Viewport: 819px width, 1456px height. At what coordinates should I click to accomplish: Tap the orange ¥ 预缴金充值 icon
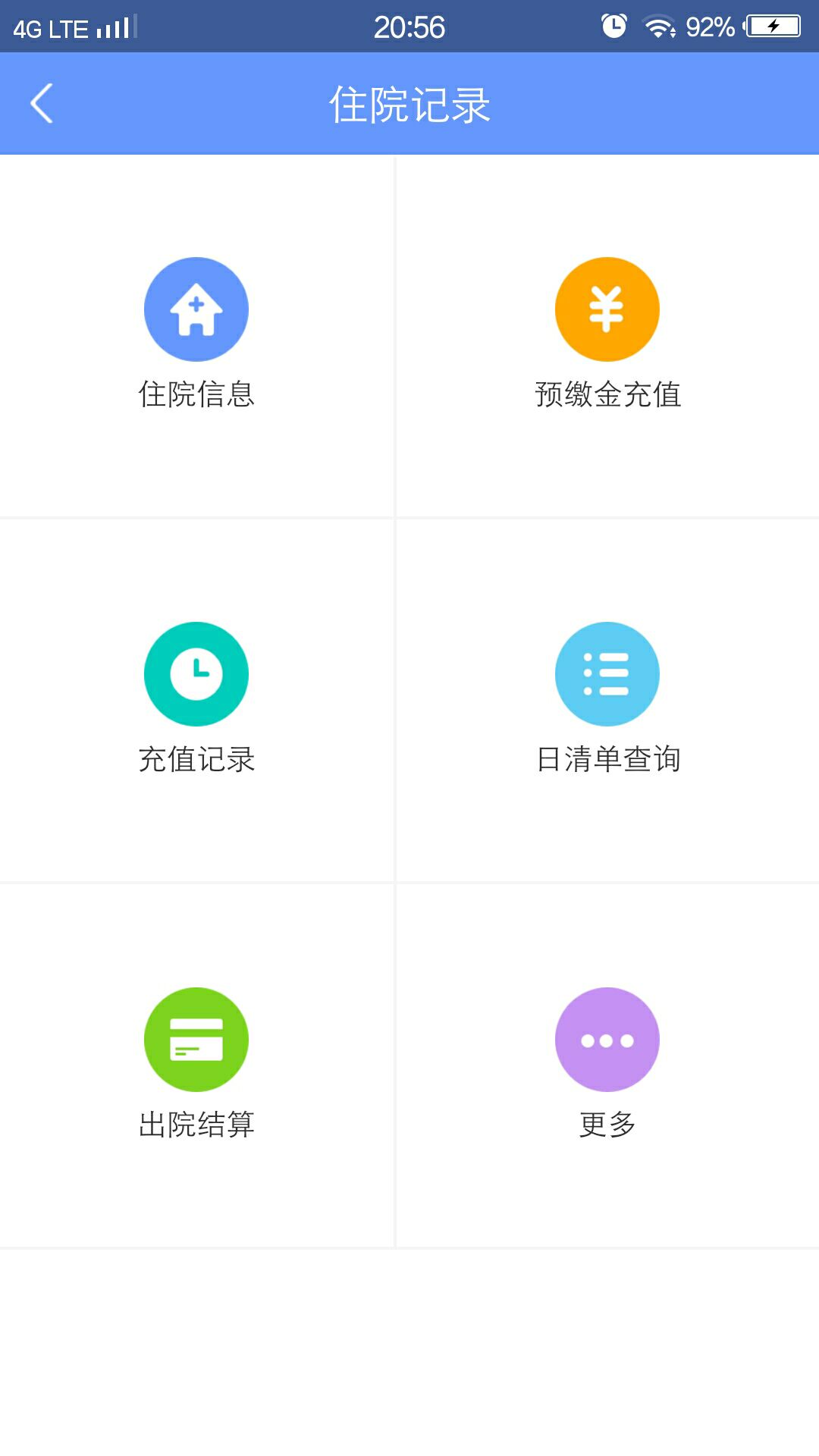[x=606, y=309]
